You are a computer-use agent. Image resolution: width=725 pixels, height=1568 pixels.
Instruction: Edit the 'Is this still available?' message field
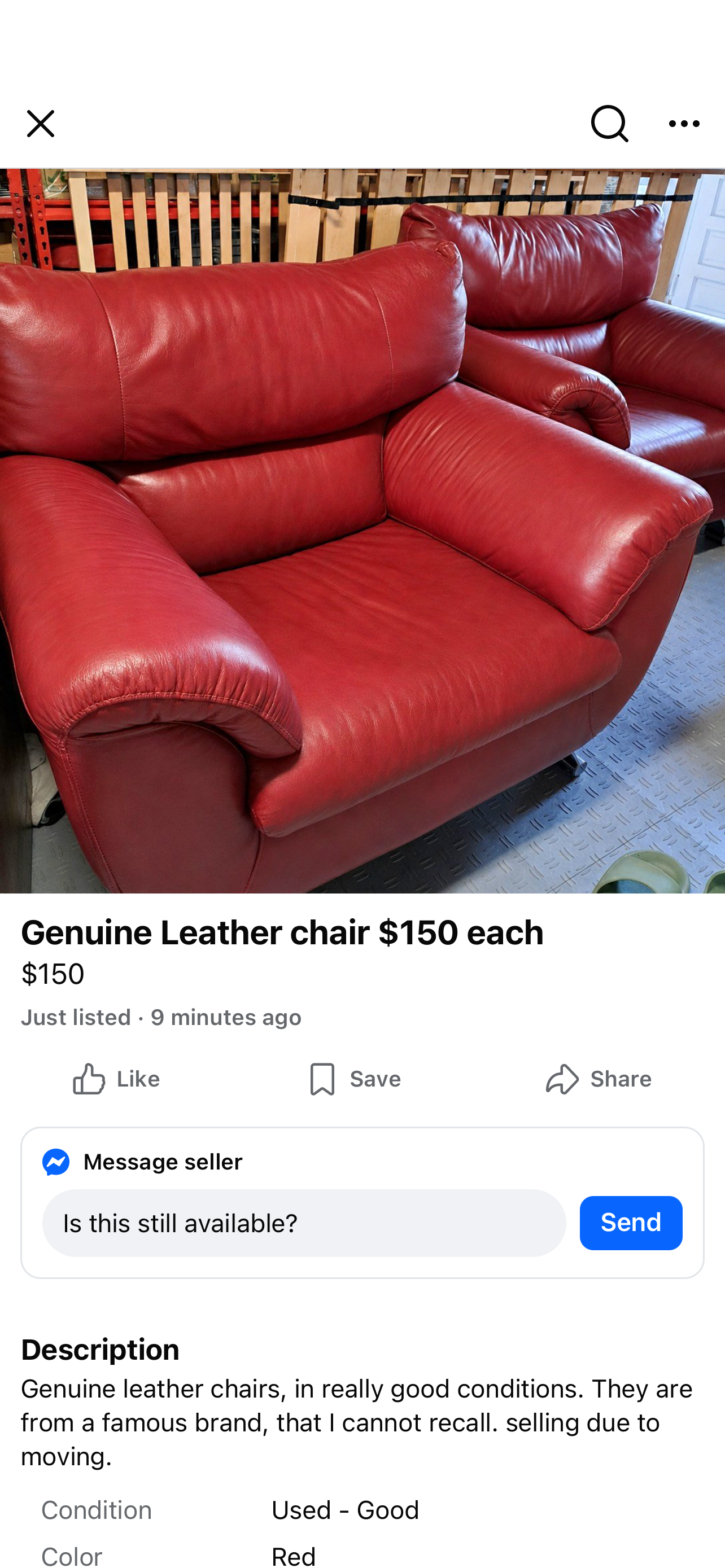click(x=304, y=1223)
